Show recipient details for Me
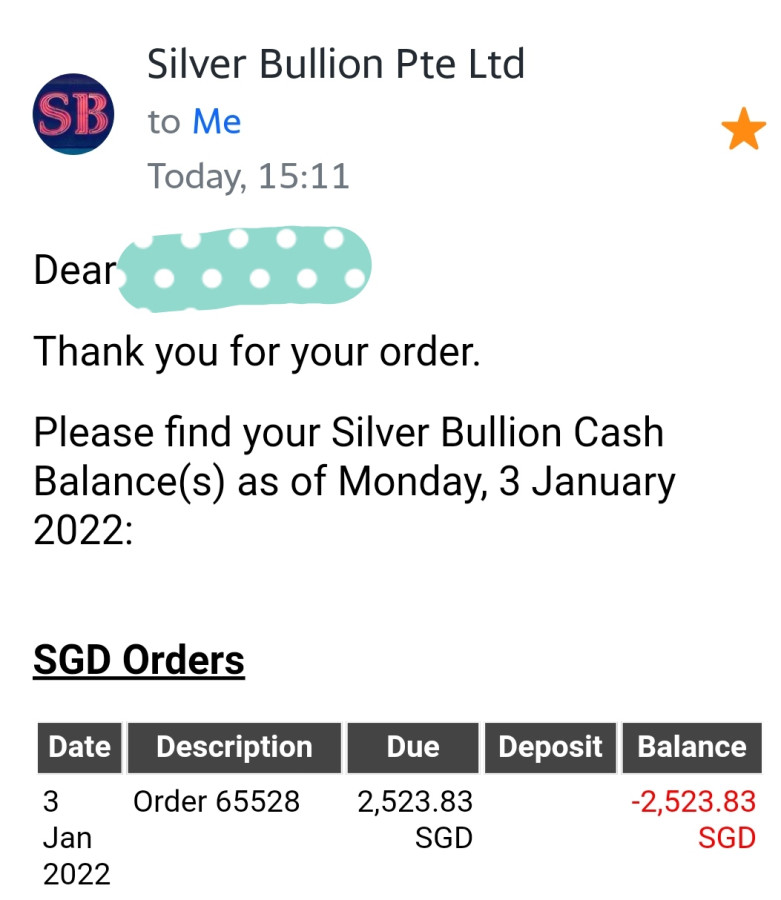 216,122
